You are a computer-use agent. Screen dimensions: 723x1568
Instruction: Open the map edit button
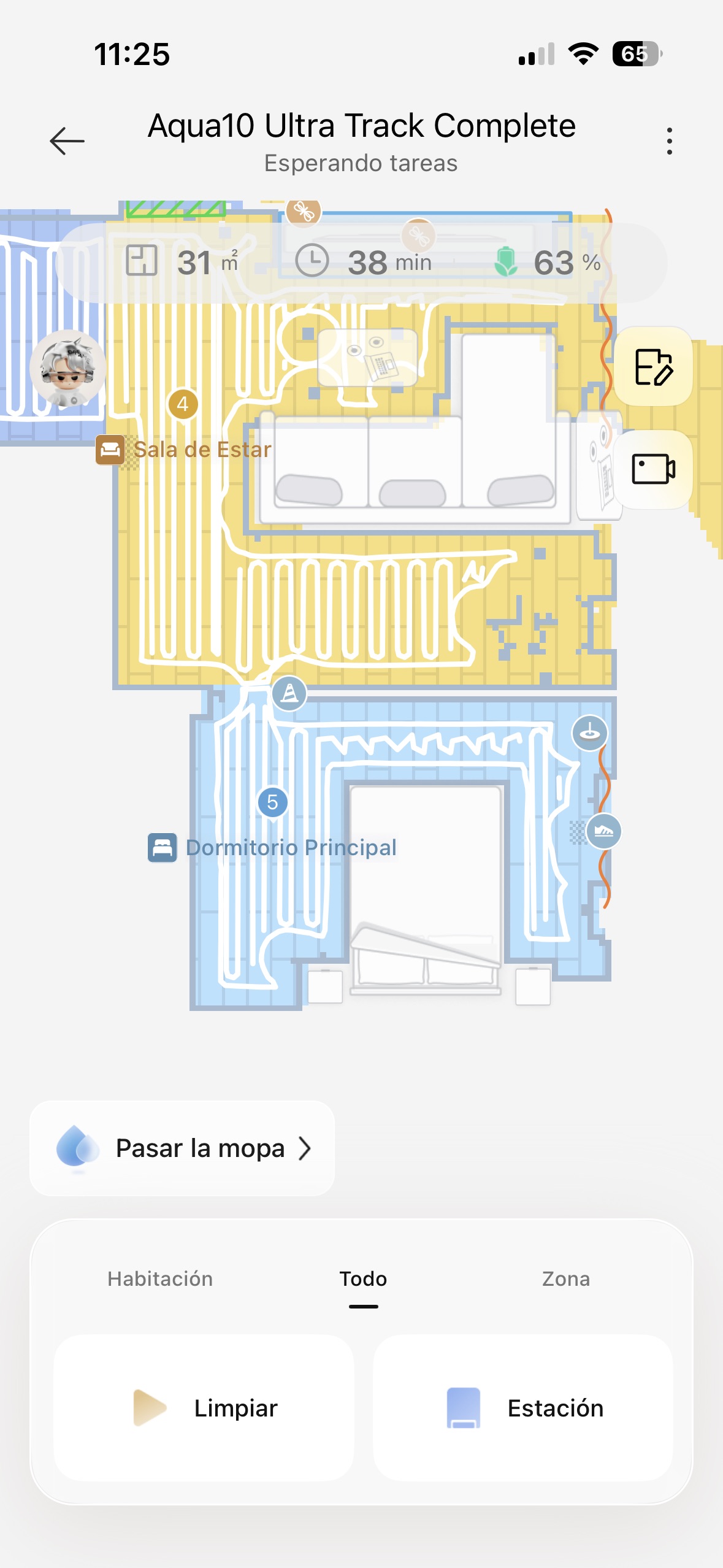click(653, 367)
